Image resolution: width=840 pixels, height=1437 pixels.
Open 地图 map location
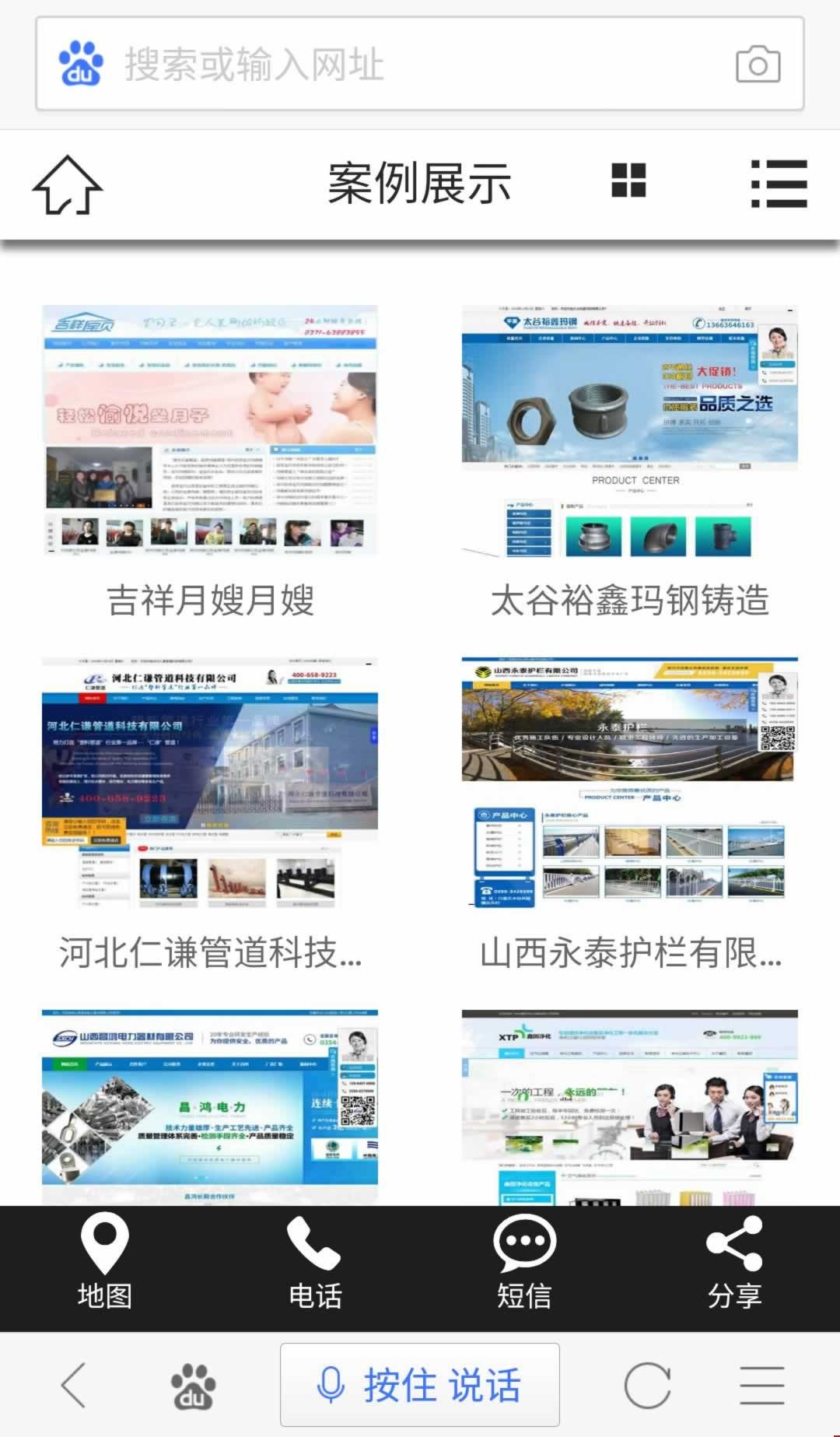tap(105, 1263)
